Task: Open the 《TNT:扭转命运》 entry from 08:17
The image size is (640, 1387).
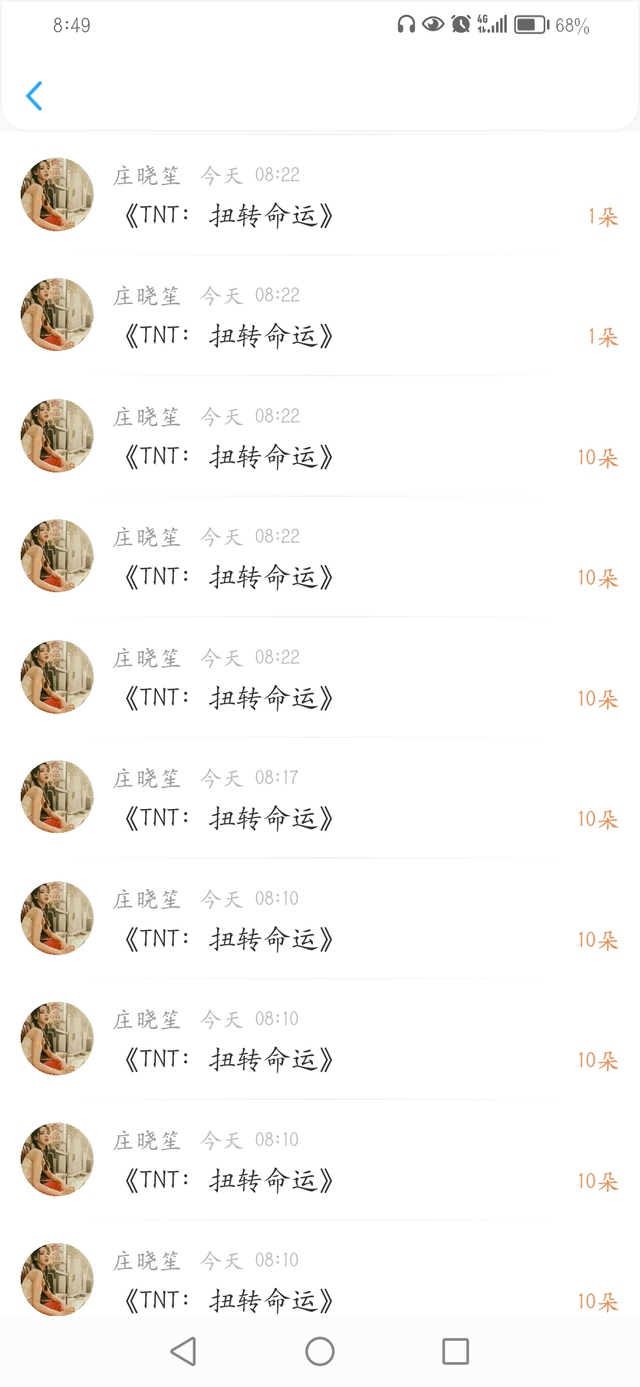Action: (320, 798)
